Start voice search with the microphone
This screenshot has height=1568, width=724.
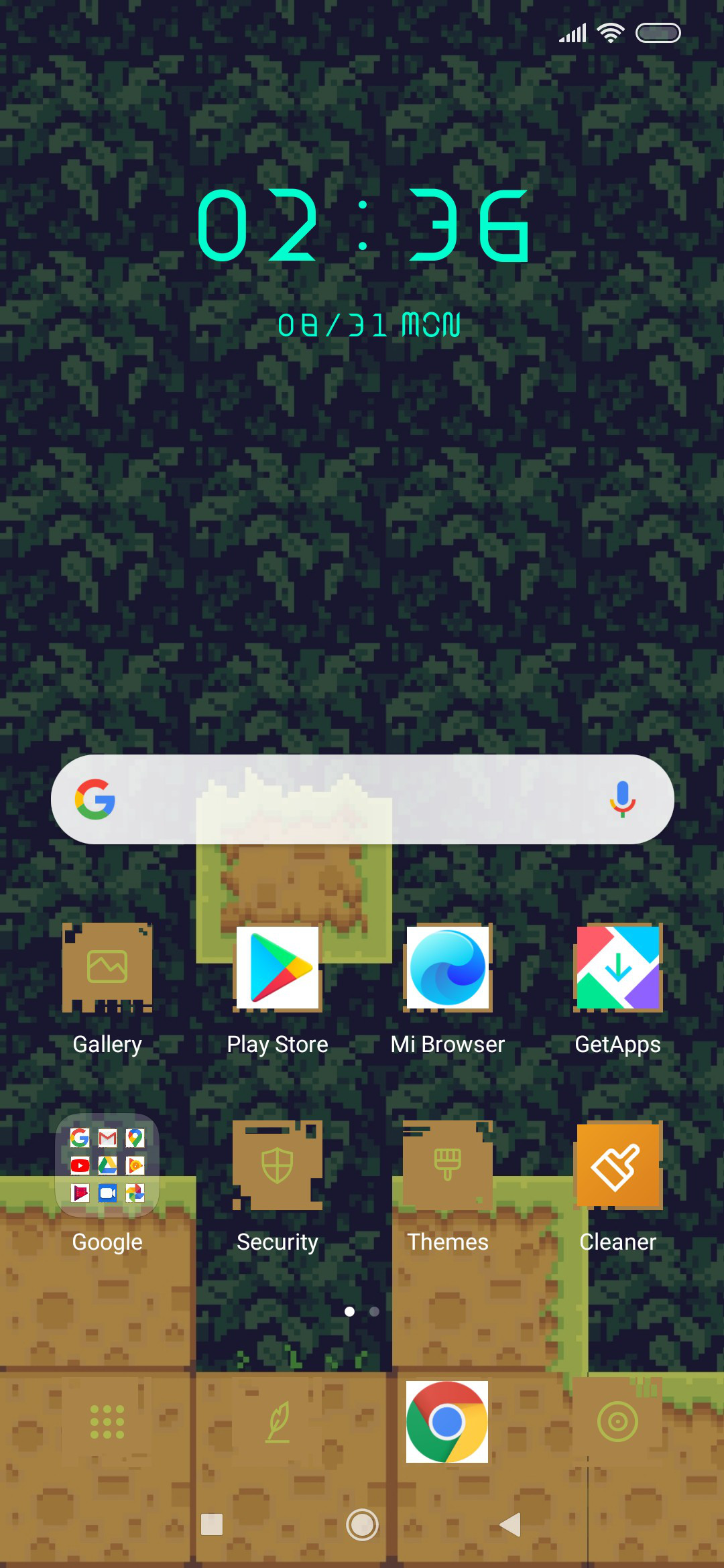(622, 799)
